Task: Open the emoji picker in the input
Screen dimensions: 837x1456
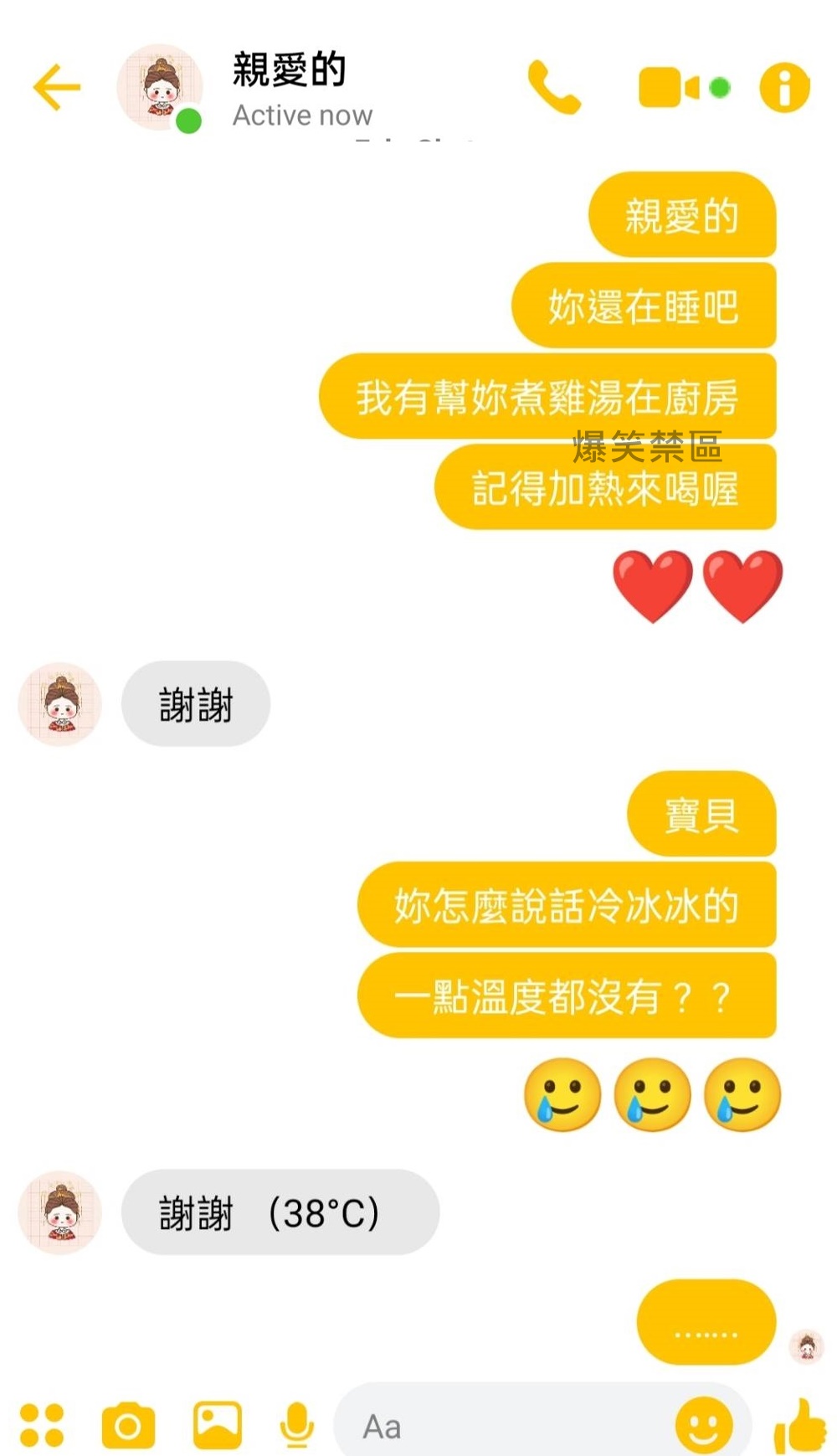Action: click(x=703, y=1425)
